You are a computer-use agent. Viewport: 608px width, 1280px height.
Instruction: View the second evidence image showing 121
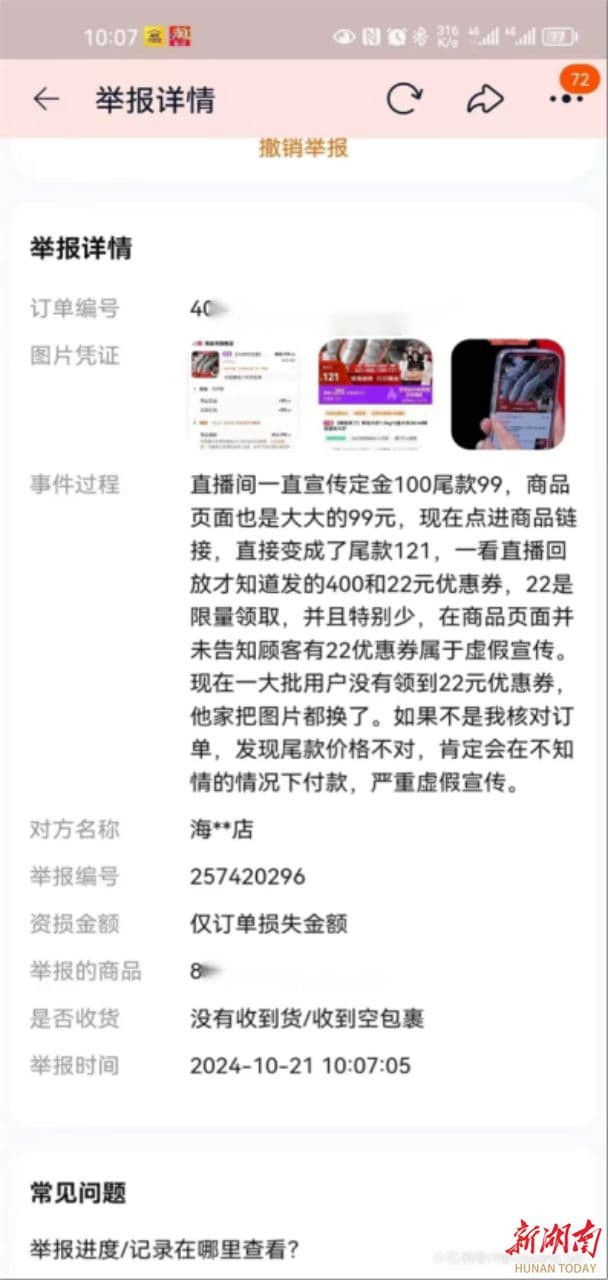point(375,394)
